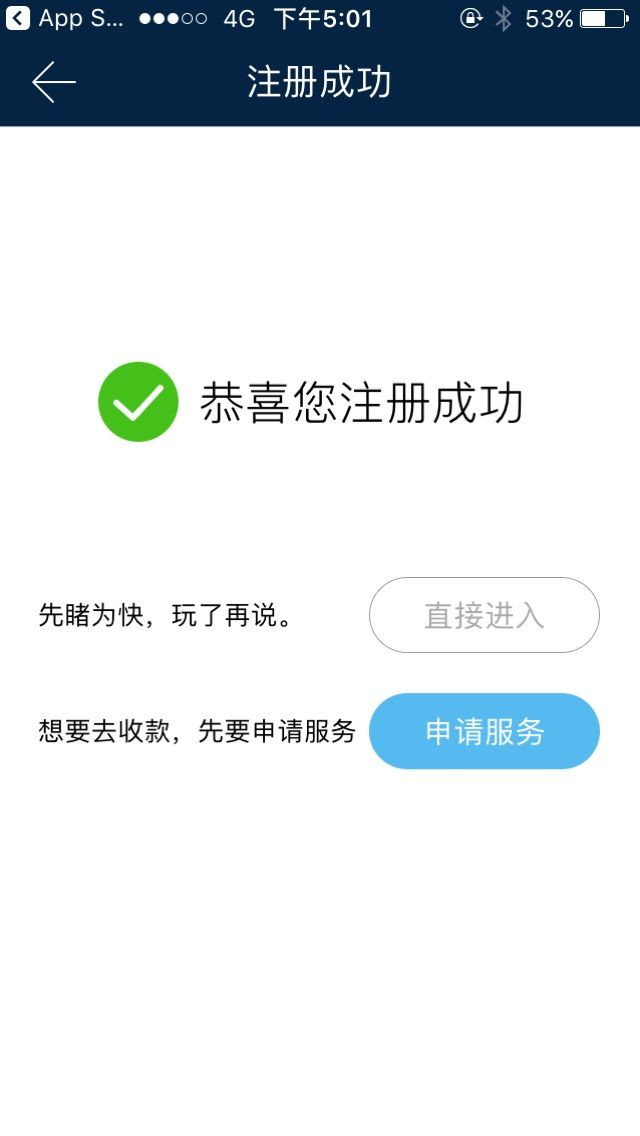Apply for service via 申请服务
The width and height of the screenshot is (640, 1136).
point(484,731)
